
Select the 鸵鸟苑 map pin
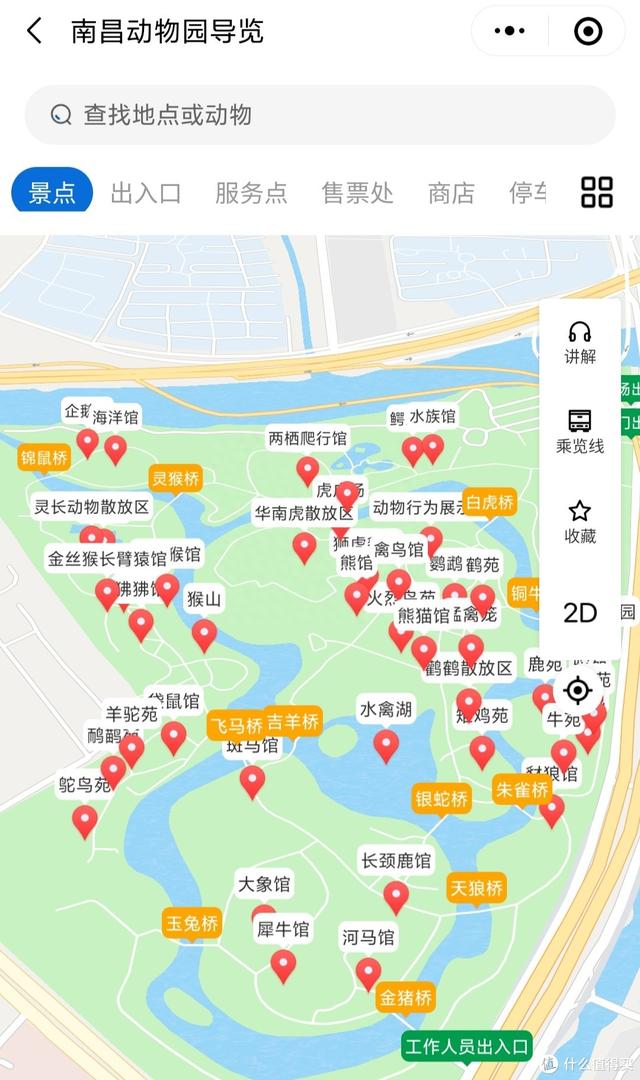[x=85, y=822]
